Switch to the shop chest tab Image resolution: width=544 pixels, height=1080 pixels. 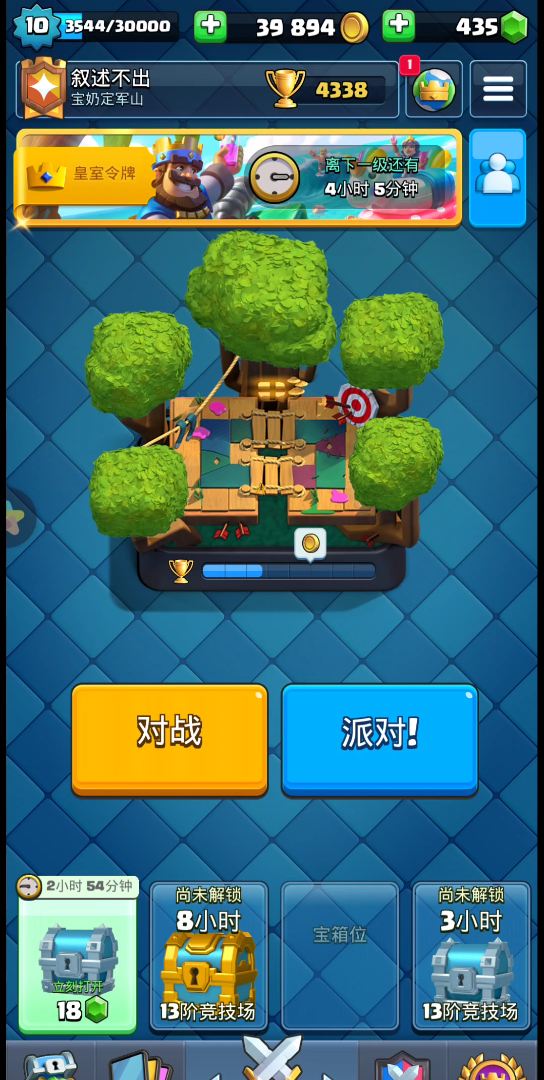(50, 1062)
